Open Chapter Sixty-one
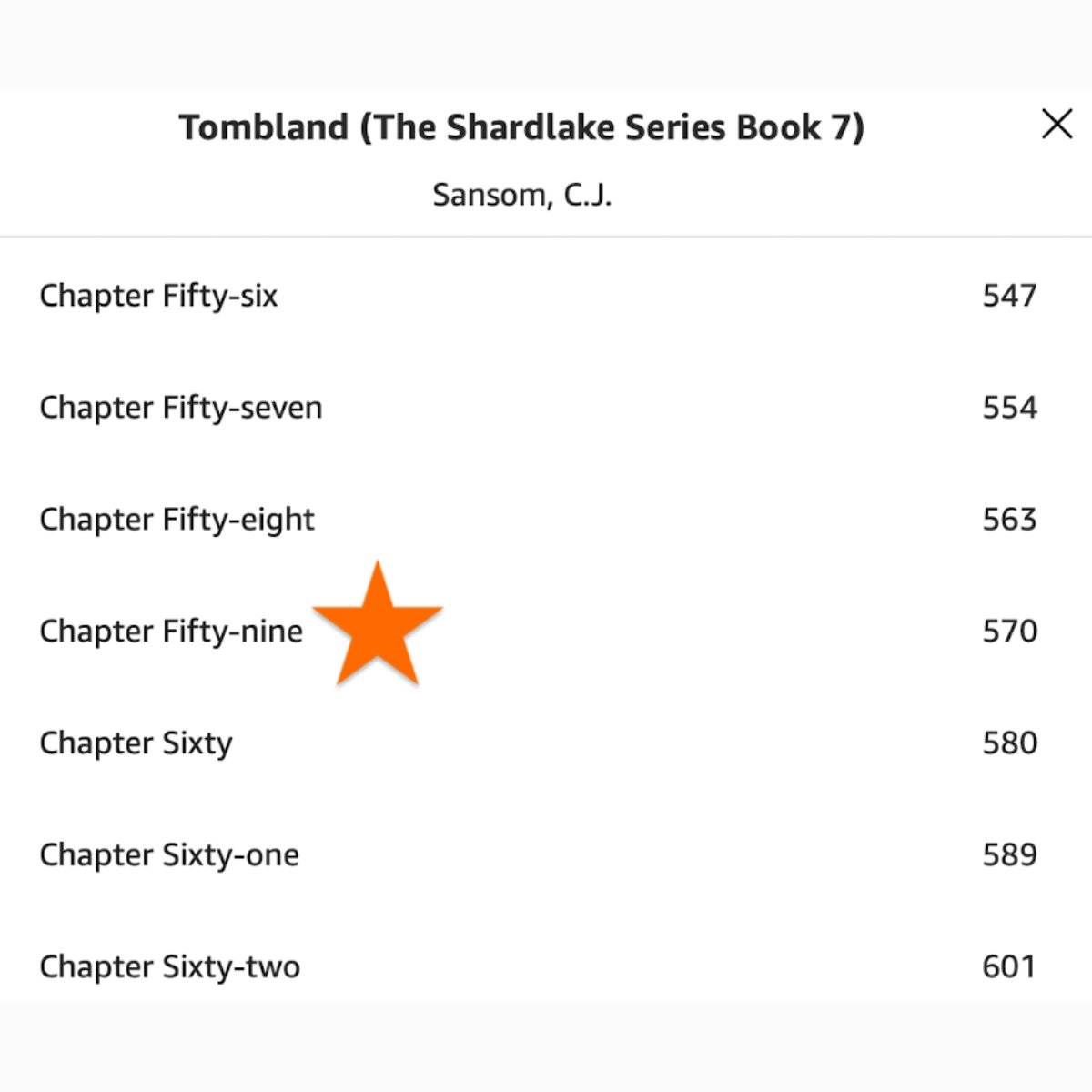Image resolution: width=1092 pixels, height=1092 pixels. coord(169,855)
